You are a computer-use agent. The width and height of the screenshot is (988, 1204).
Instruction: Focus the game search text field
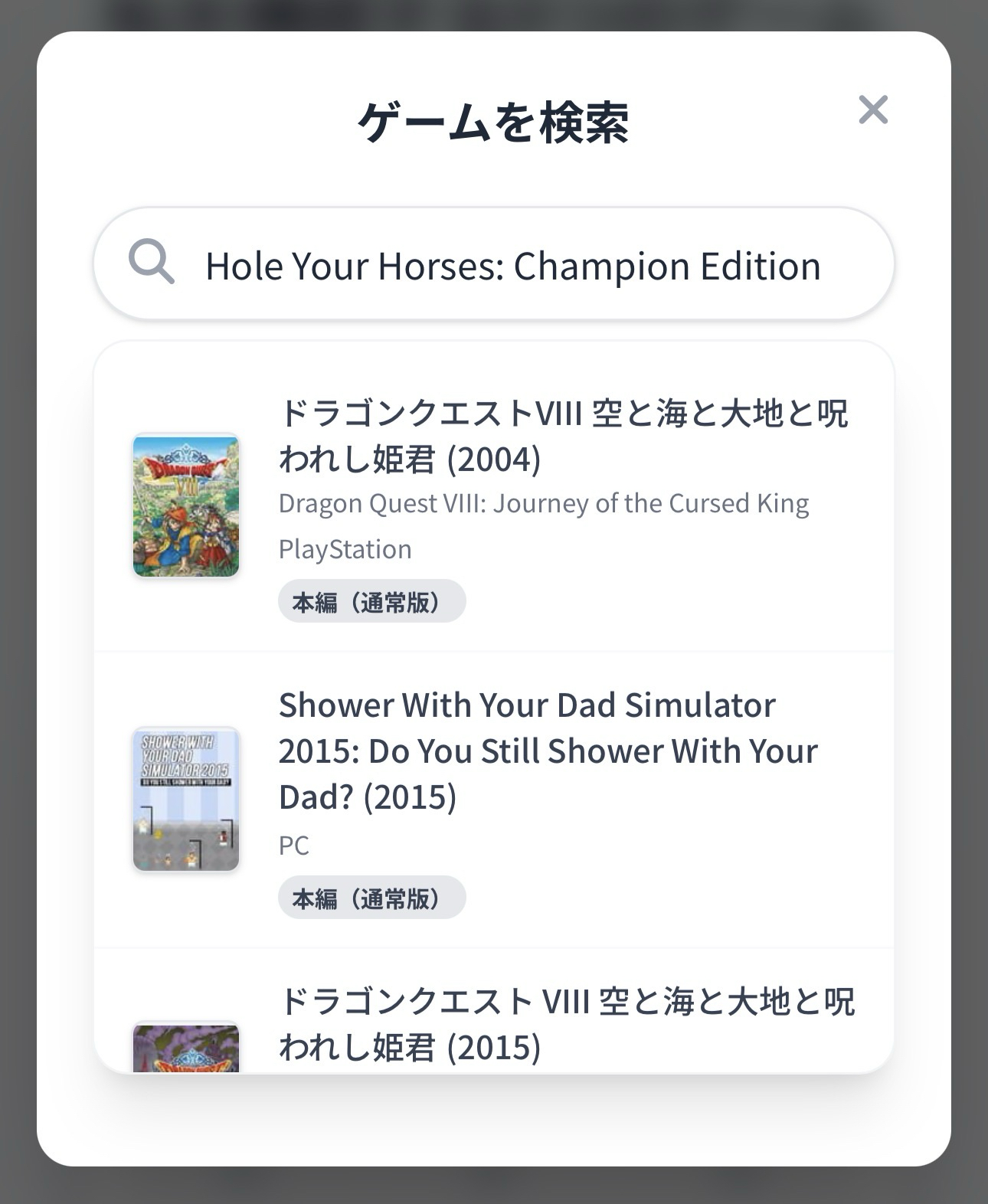pyautogui.click(x=512, y=266)
